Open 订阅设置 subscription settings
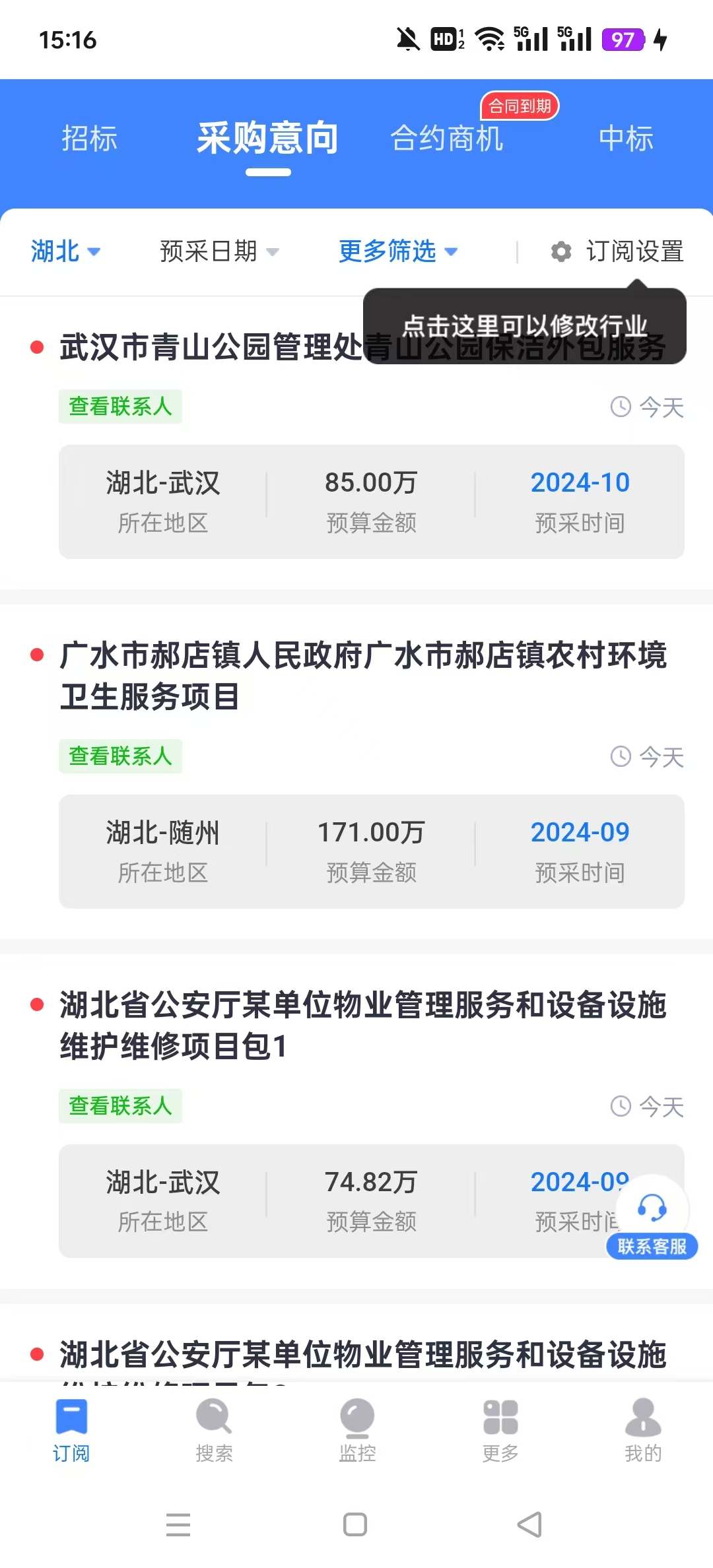Screen dimensions: 713x1568 (618, 251)
